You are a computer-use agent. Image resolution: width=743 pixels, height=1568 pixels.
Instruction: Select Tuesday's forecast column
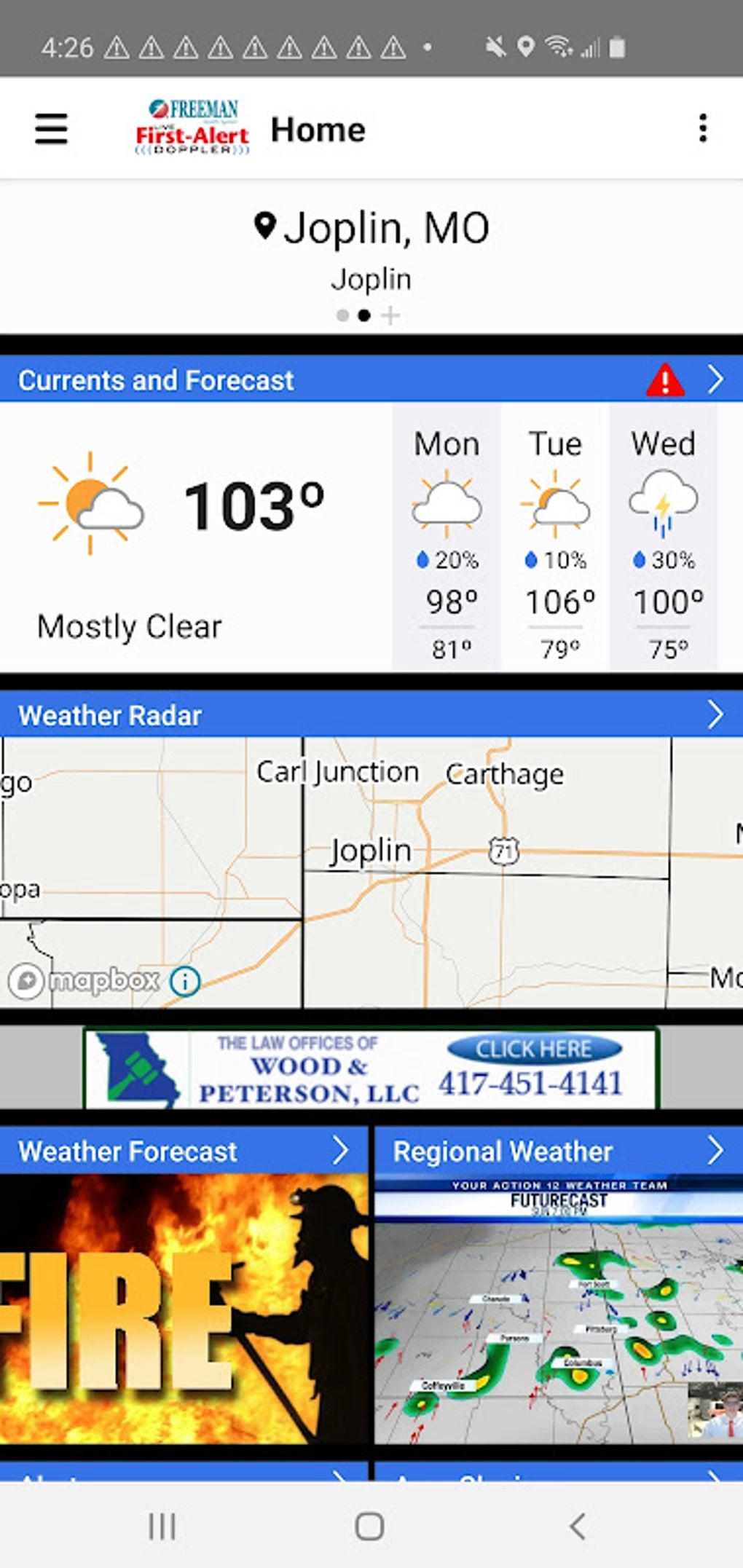coord(555,537)
